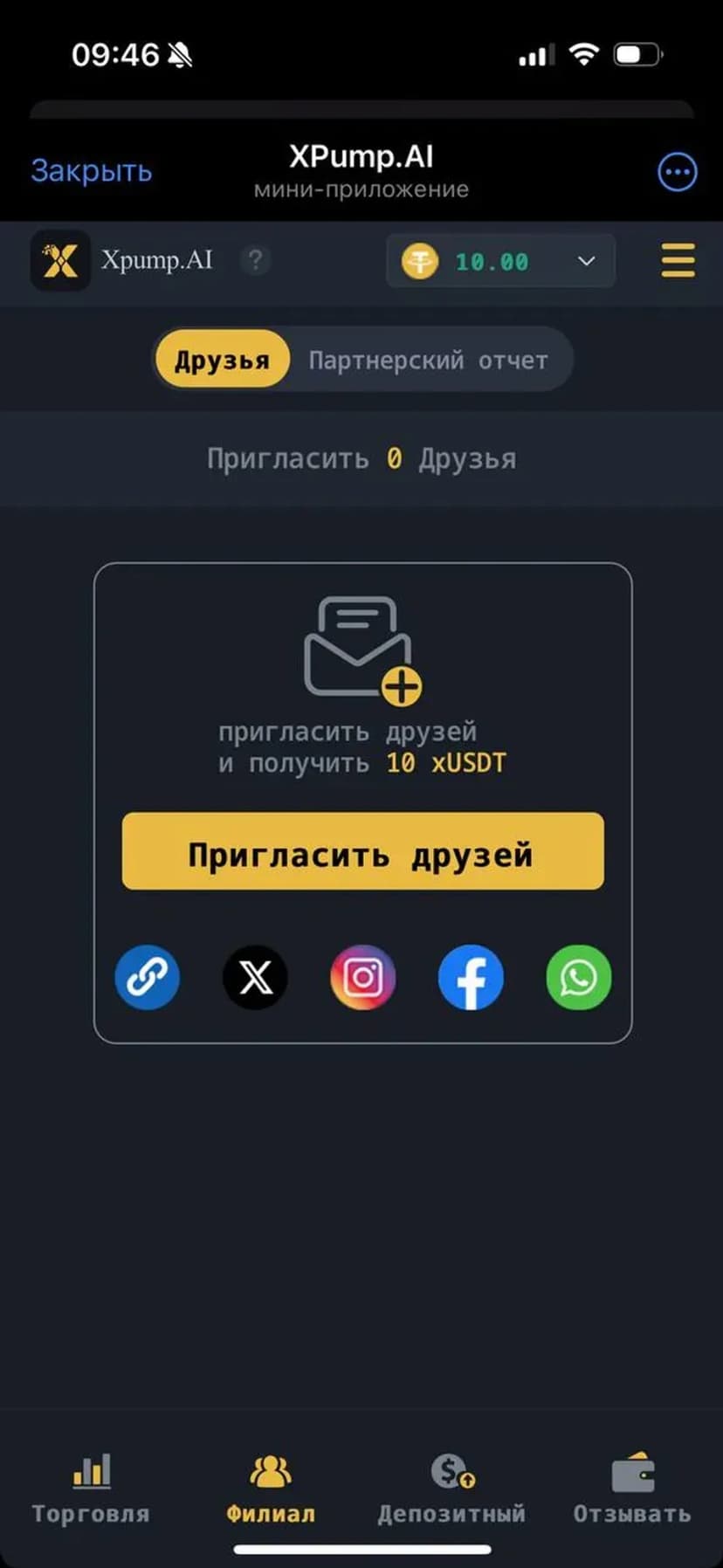Tap the question mark help icon

(x=255, y=260)
